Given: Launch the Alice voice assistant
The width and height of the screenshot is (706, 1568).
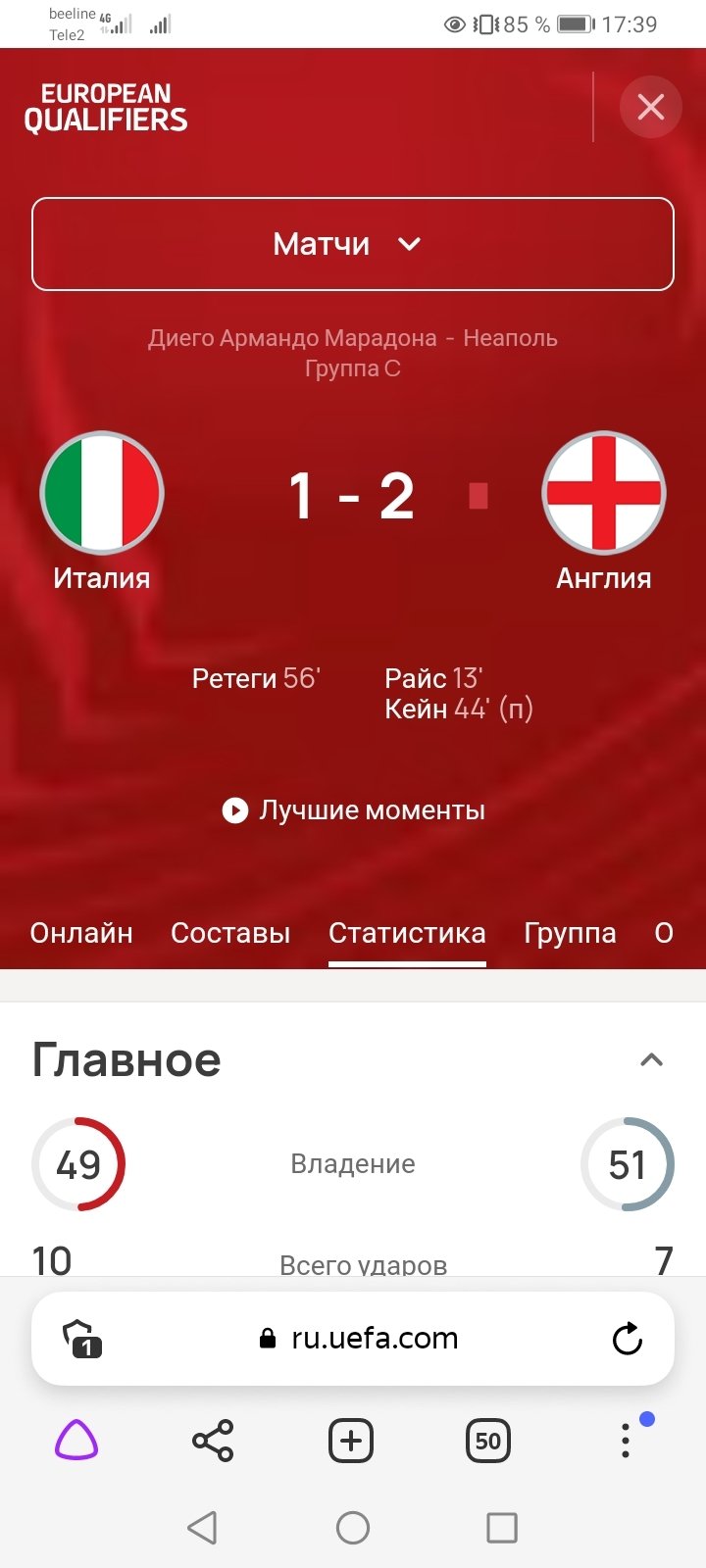Looking at the screenshot, I should click(76, 1441).
